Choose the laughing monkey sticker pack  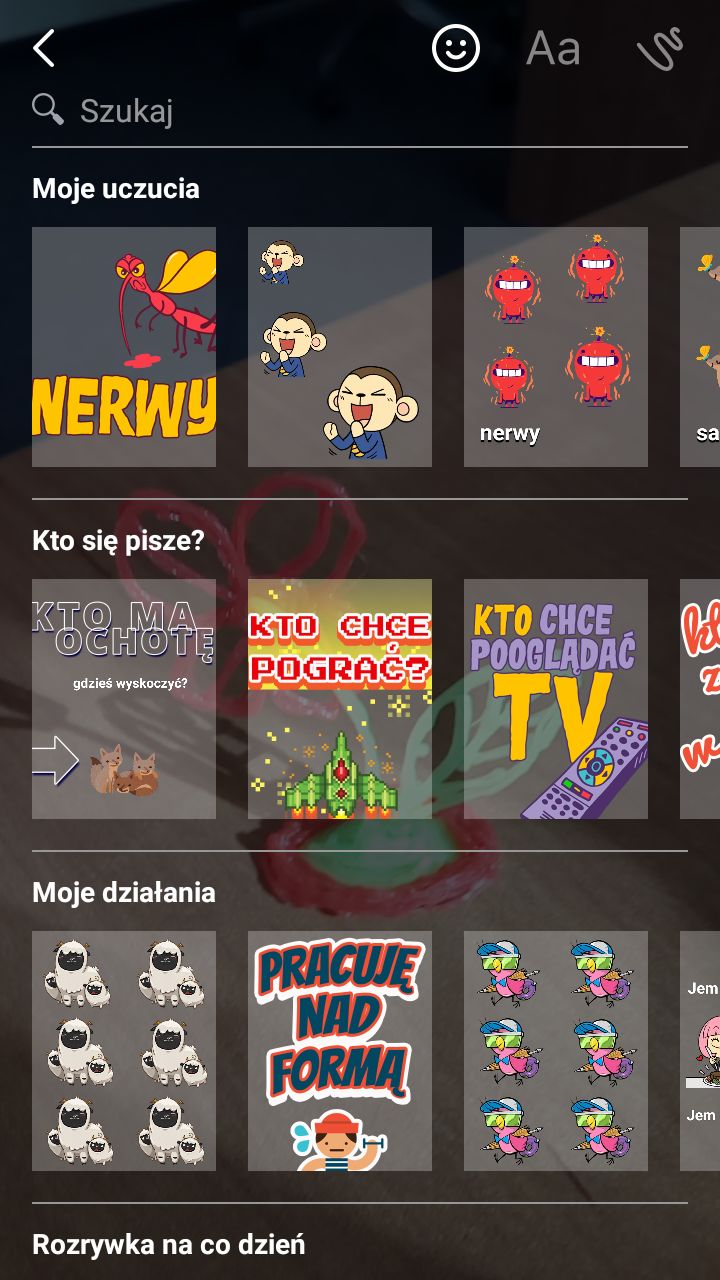pos(340,347)
